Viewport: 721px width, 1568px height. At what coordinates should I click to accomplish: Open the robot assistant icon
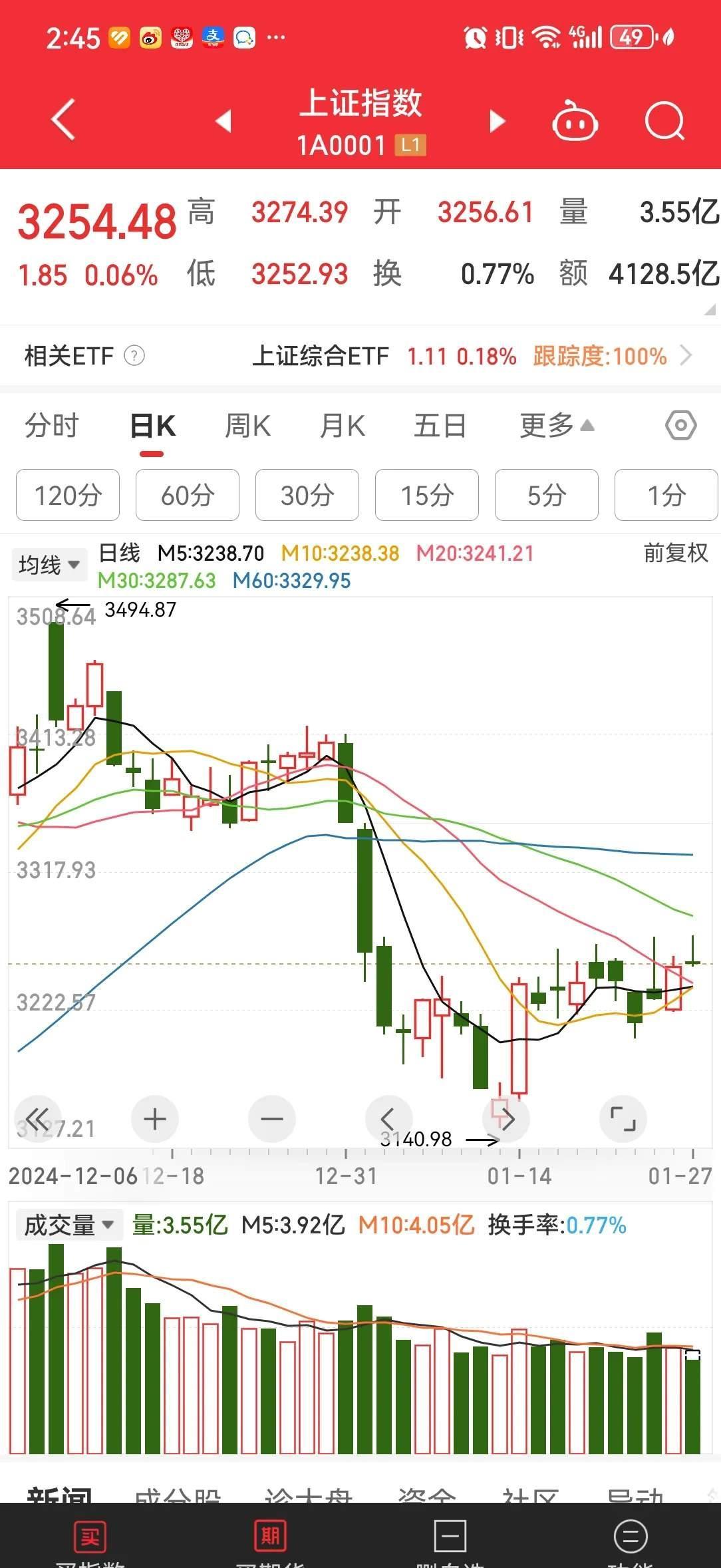[x=575, y=122]
